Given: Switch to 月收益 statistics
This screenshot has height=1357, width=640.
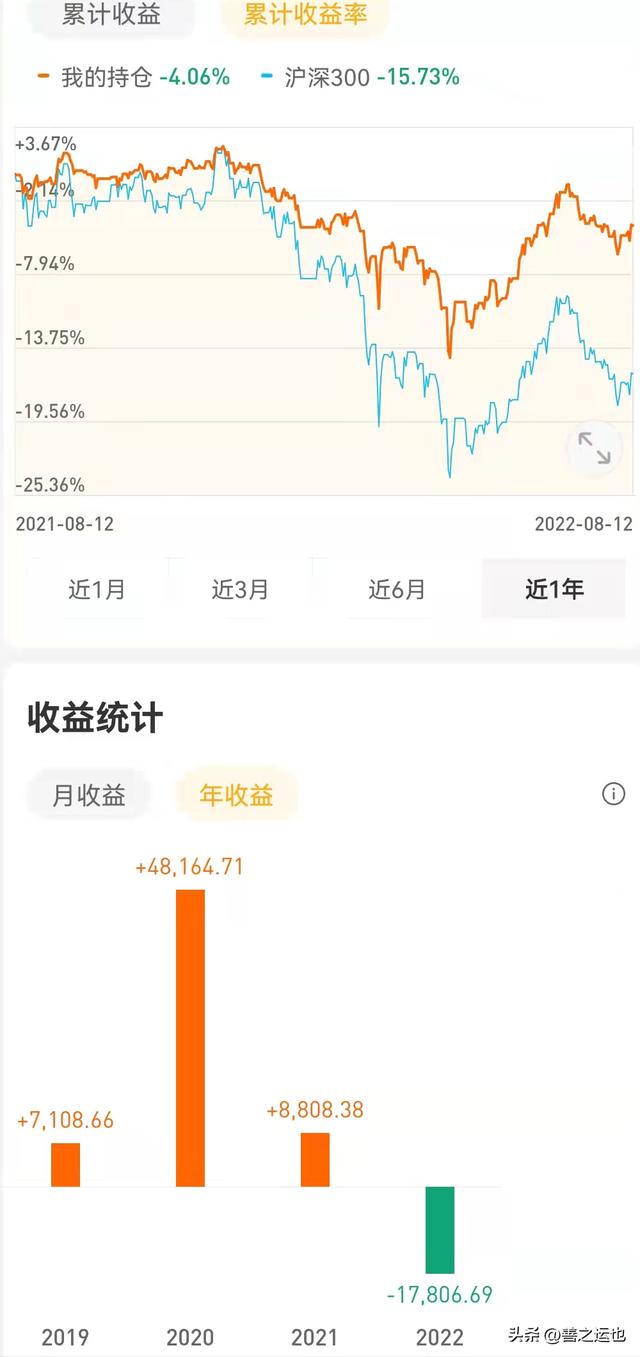Looking at the screenshot, I should (89, 795).
